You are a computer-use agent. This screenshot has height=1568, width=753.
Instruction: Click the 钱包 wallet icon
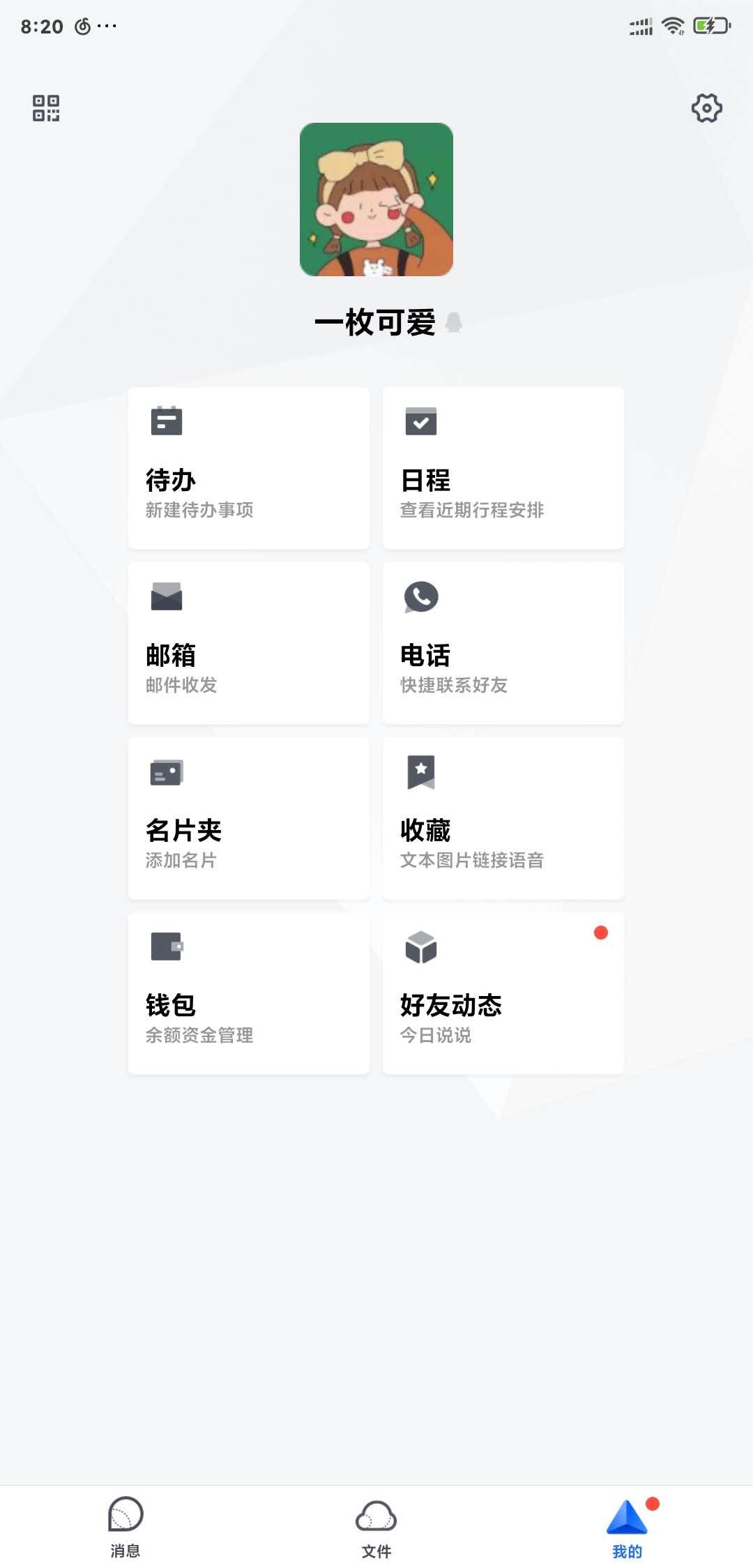166,947
